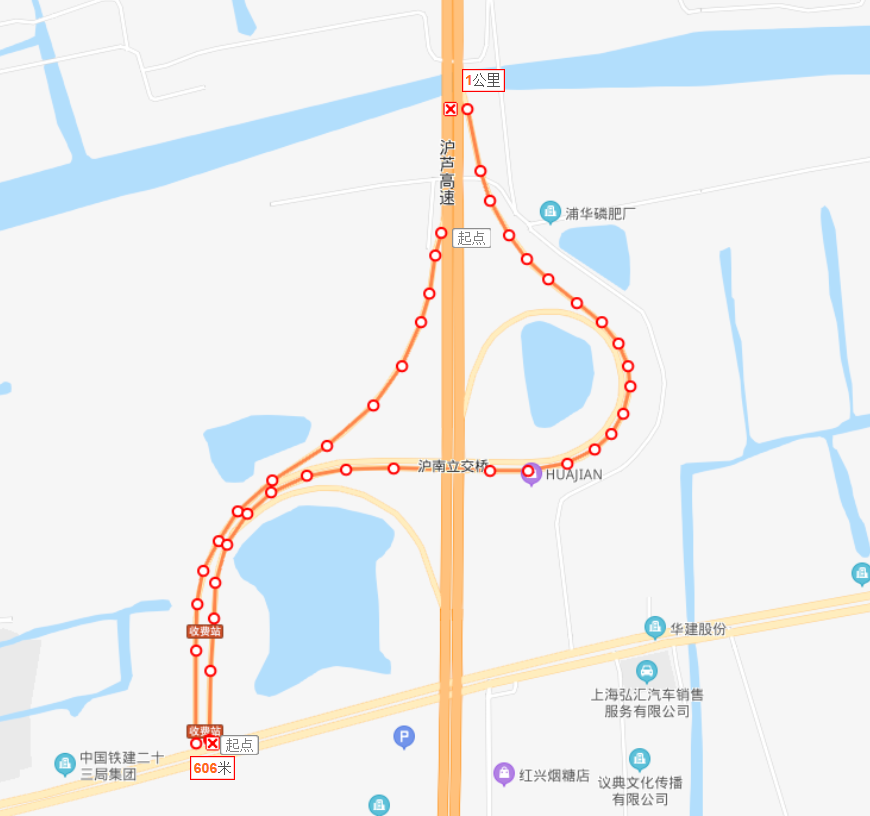Tap the parking lot P marker
Viewport: 870px width, 816px height.
coord(404,738)
